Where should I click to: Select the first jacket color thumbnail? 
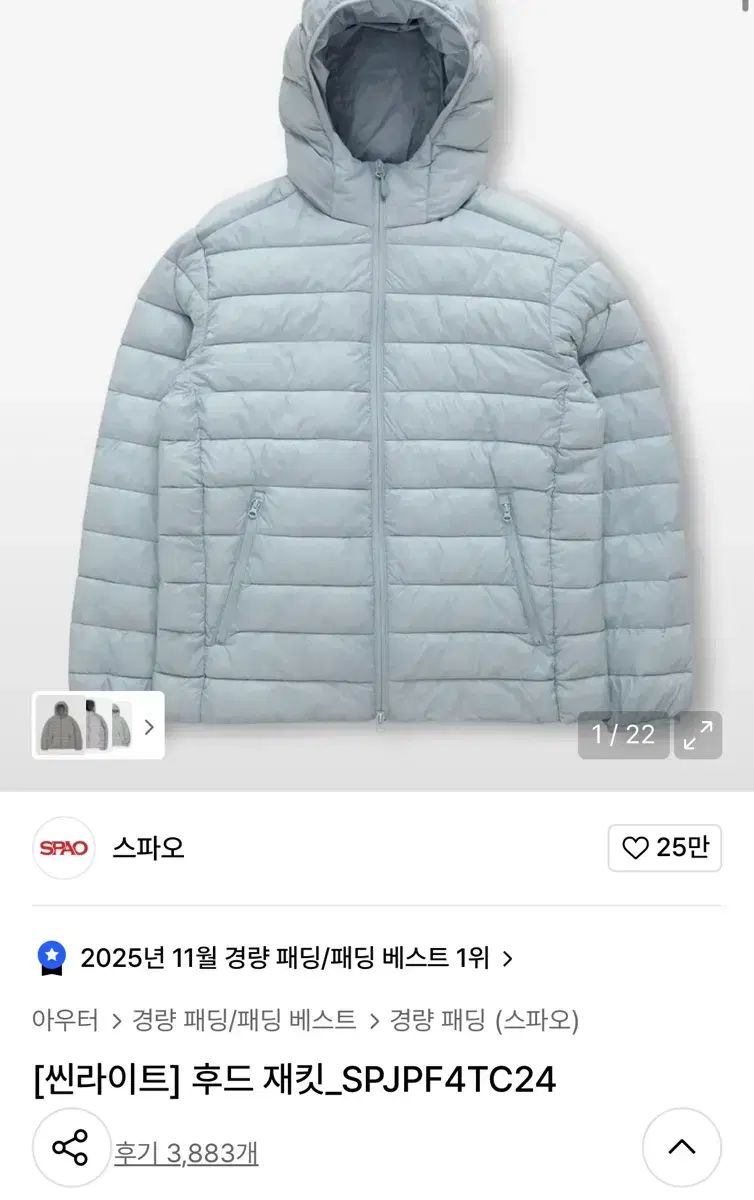[x=63, y=727]
